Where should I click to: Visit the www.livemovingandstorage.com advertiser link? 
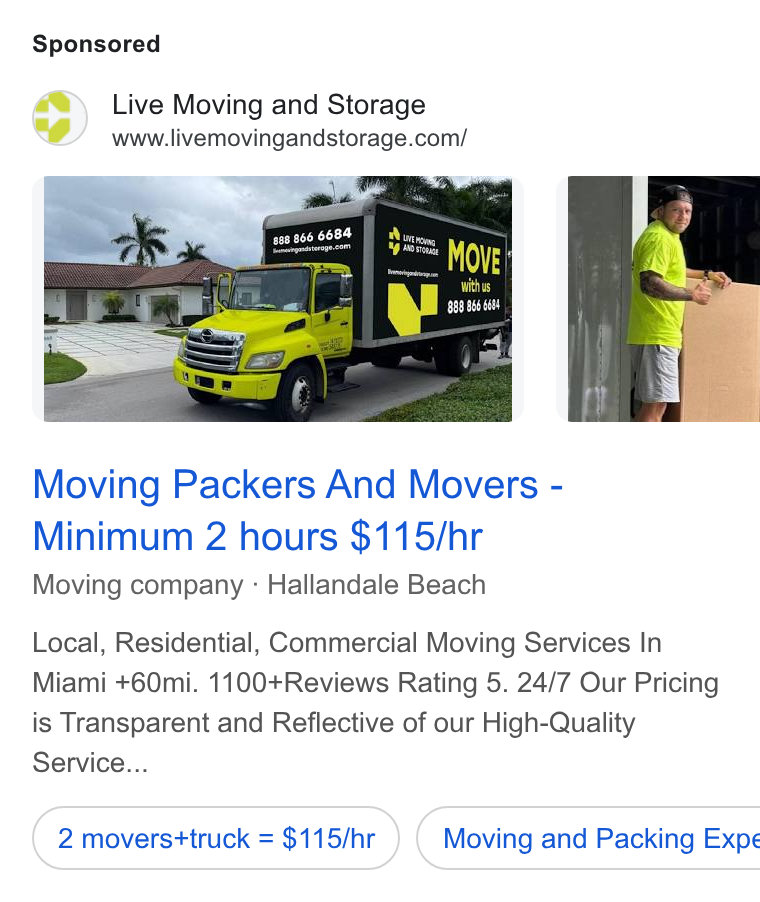point(289,138)
